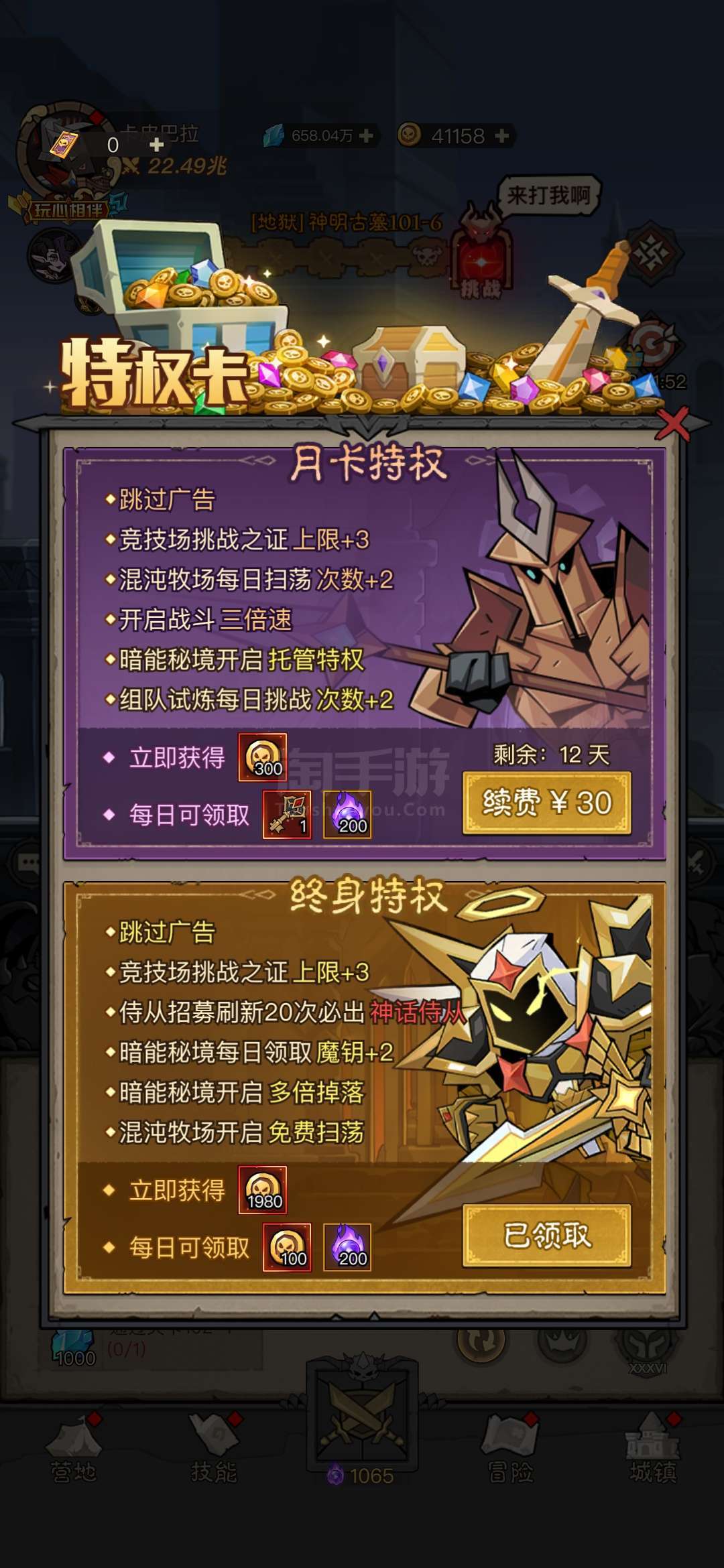Tap the 200 purple flame reward in 月卡特权

coord(347,815)
